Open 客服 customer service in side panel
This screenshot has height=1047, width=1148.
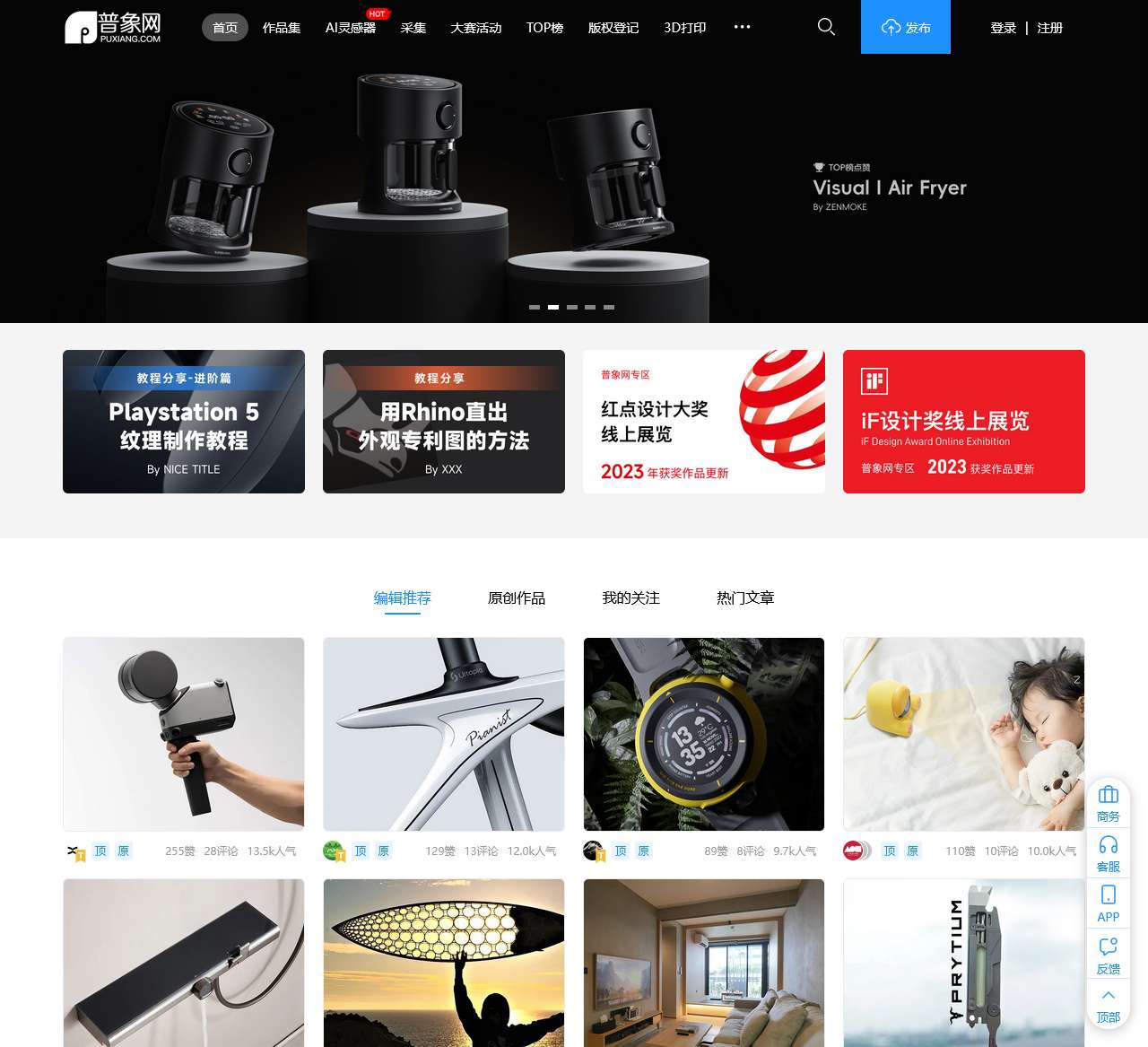1109,853
